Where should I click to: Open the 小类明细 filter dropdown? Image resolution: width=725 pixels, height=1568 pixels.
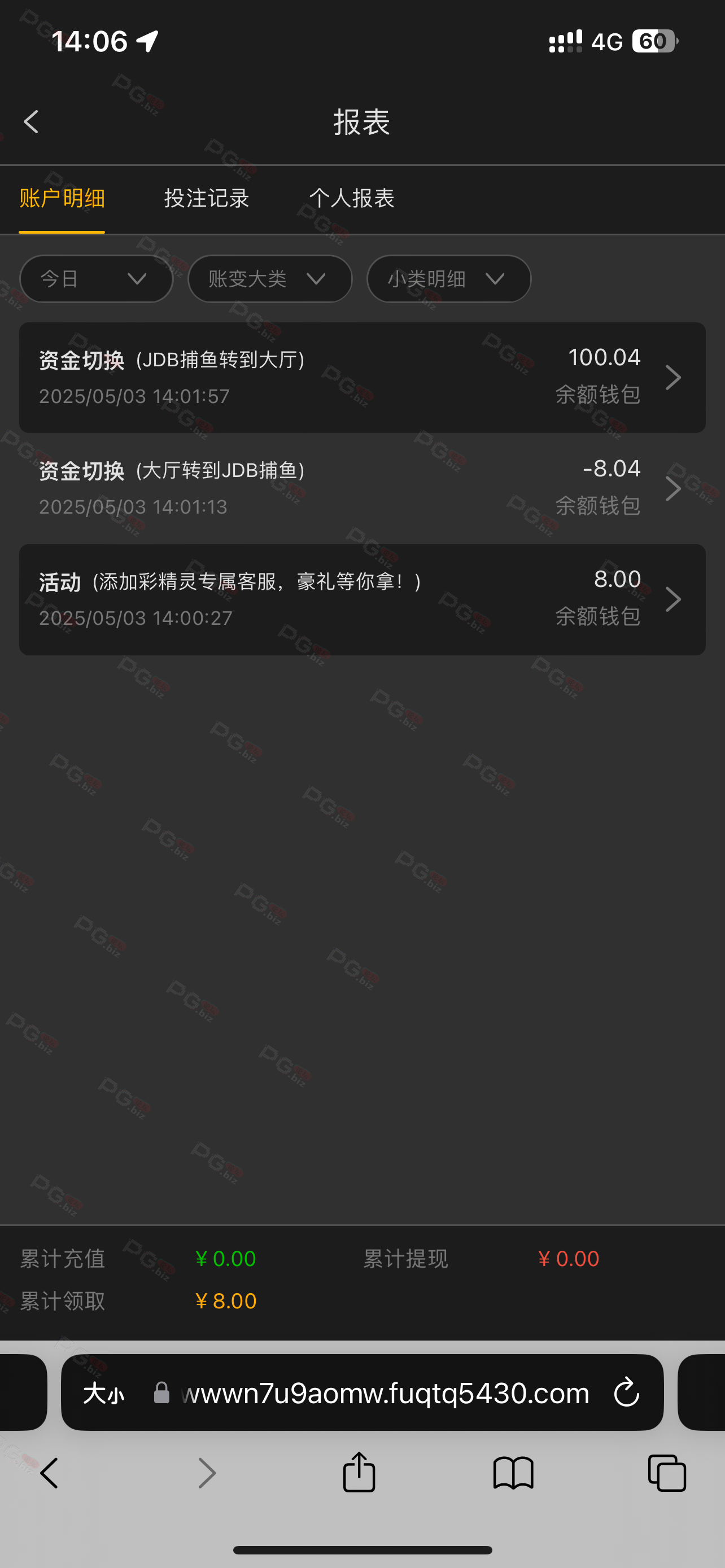coord(449,279)
